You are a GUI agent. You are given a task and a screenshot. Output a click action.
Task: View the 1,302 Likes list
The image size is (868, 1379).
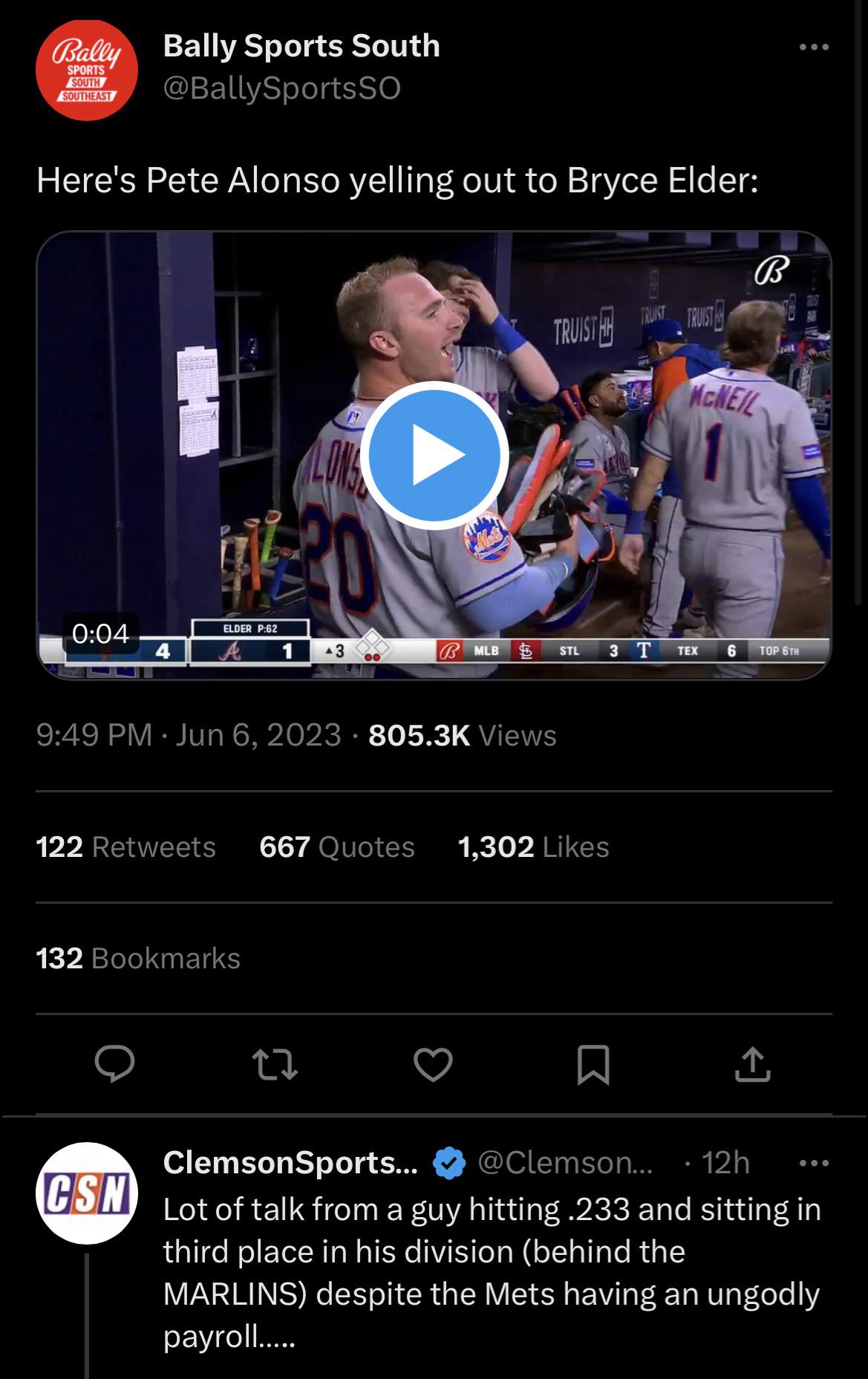533,847
